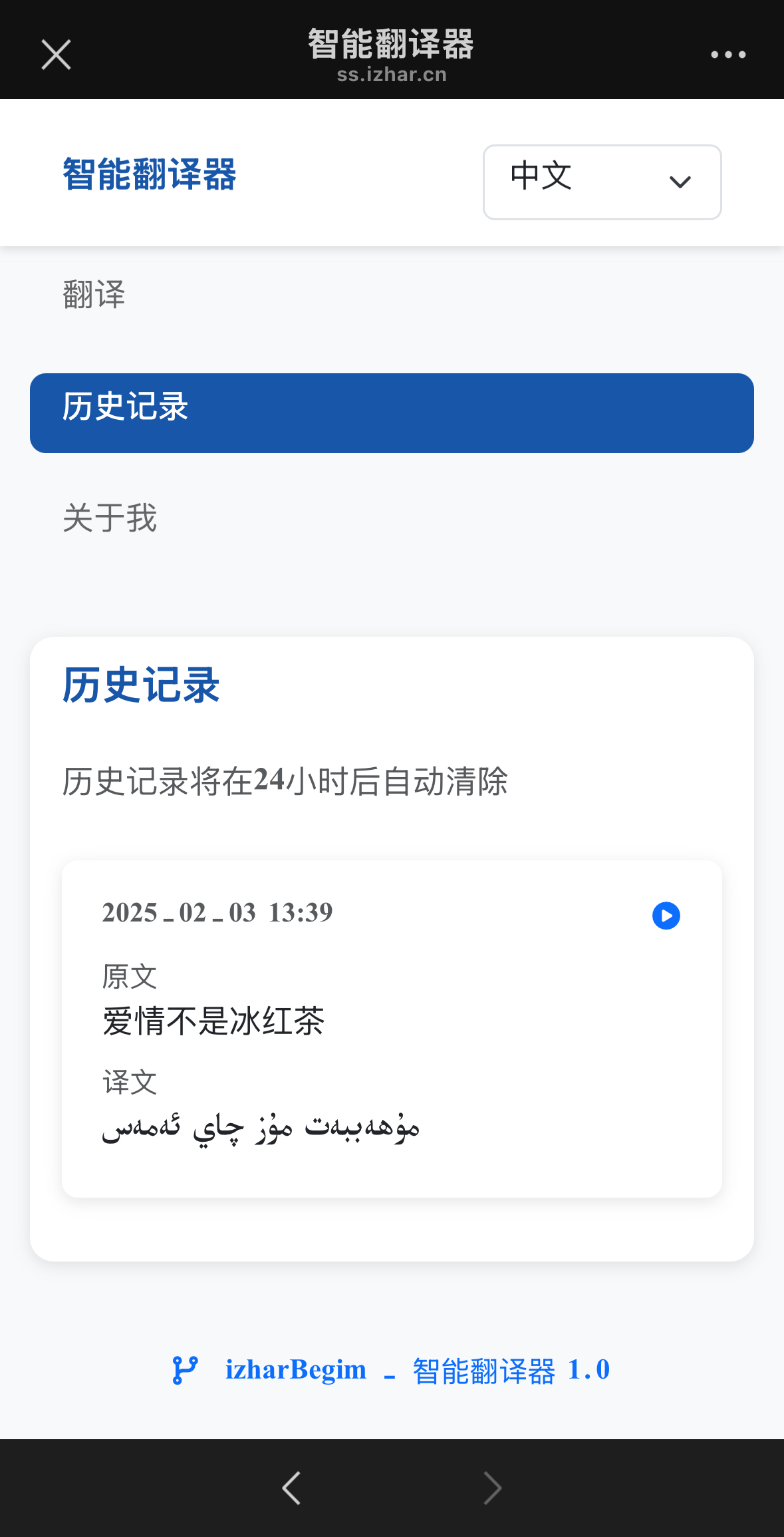Expand the 中文 language dropdown
The height and width of the screenshot is (1537, 784).
point(602,182)
